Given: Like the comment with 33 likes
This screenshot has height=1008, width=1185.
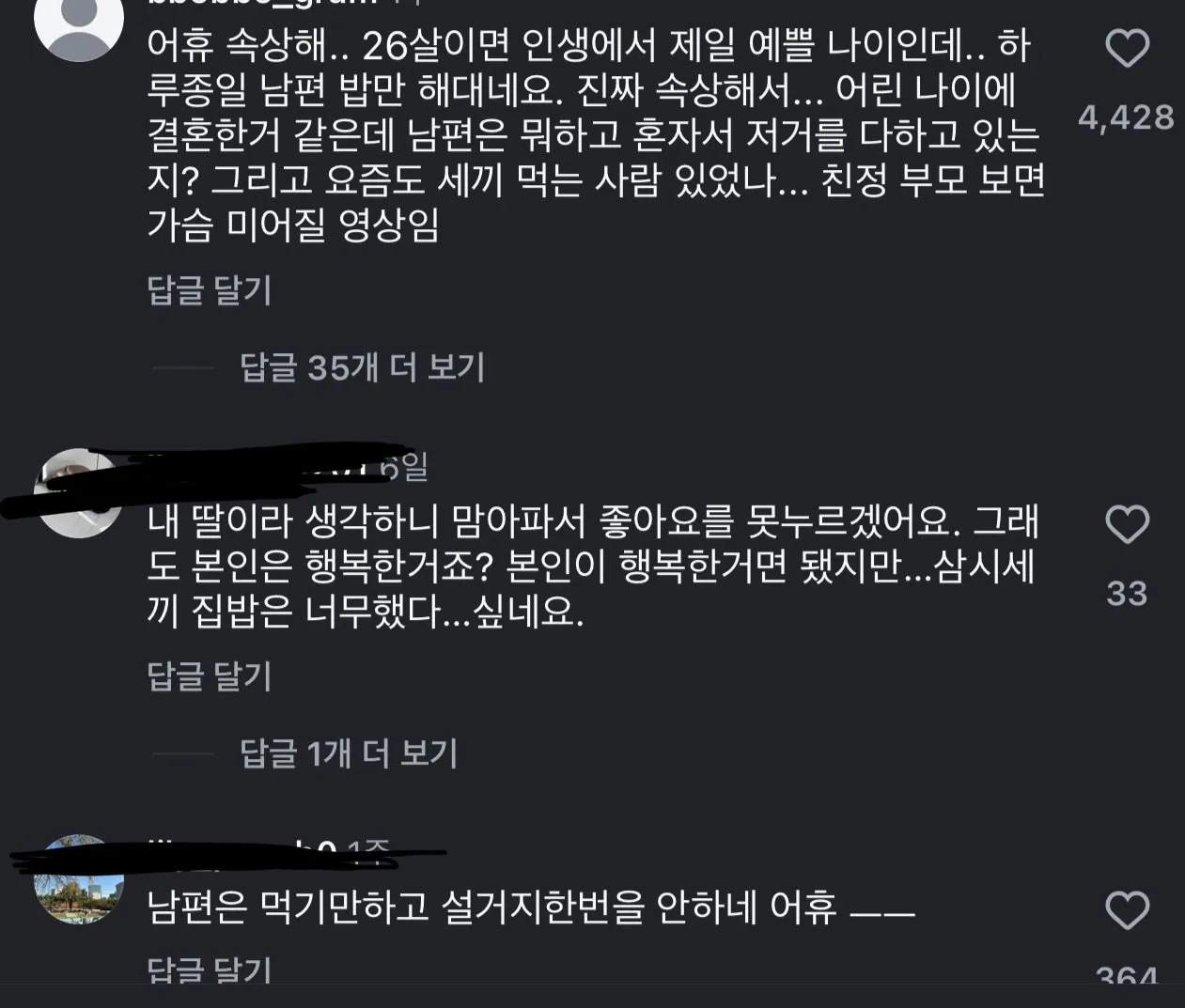Looking at the screenshot, I should coord(1127,525).
